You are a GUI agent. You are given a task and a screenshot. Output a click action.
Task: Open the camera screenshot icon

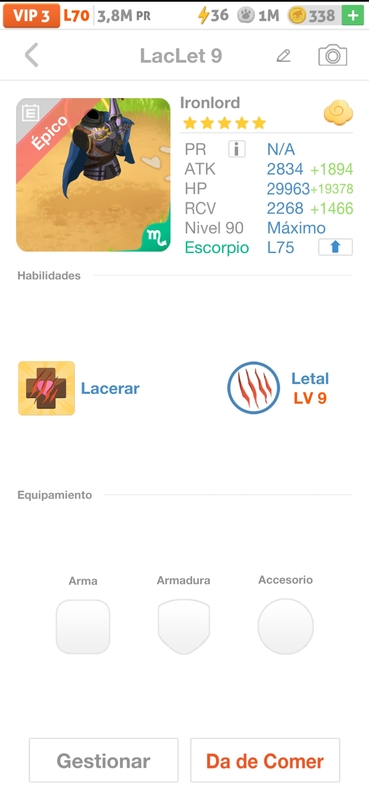pos(332,55)
